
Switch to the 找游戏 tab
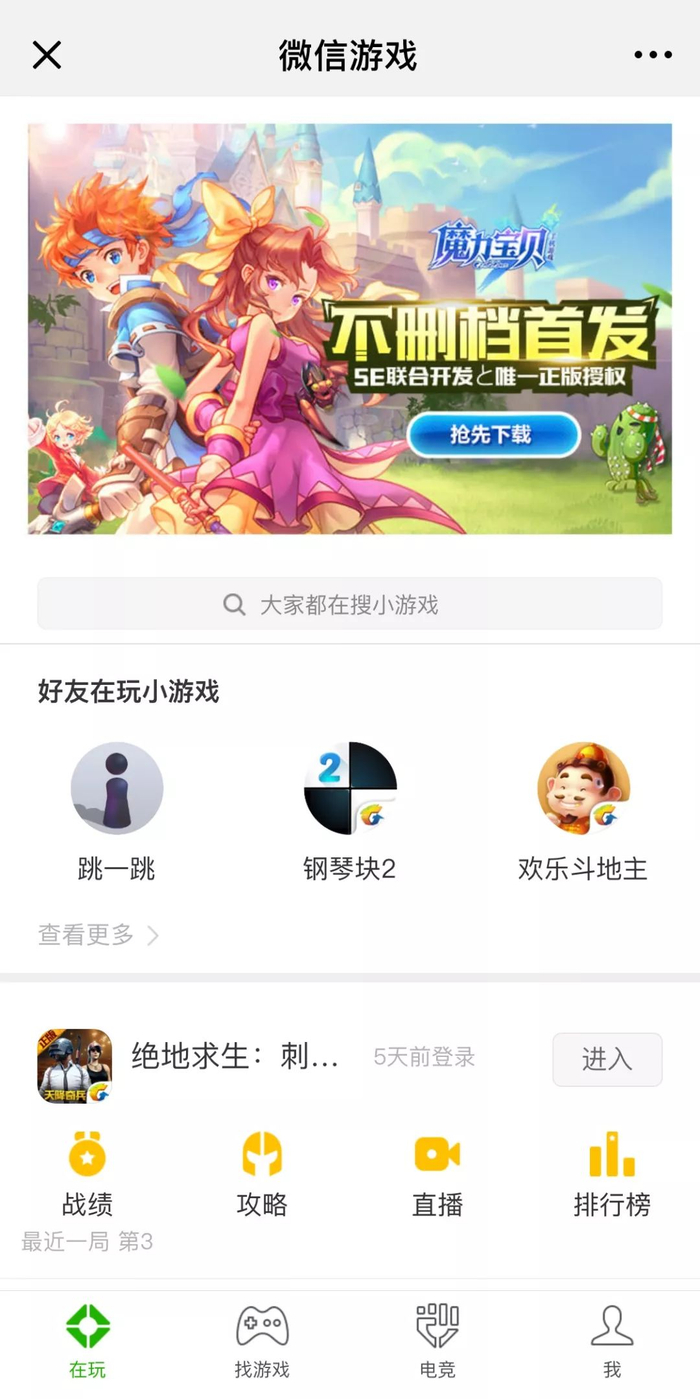click(262, 1340)
